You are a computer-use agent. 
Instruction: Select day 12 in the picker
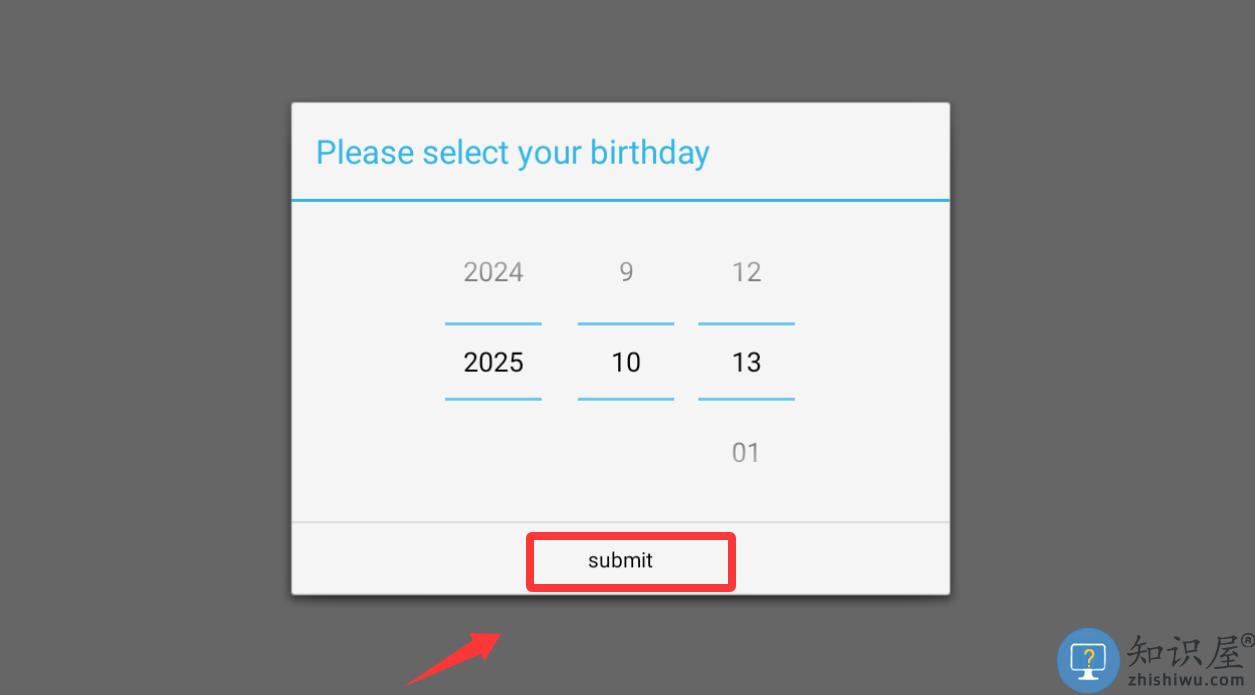coord(746,272)
